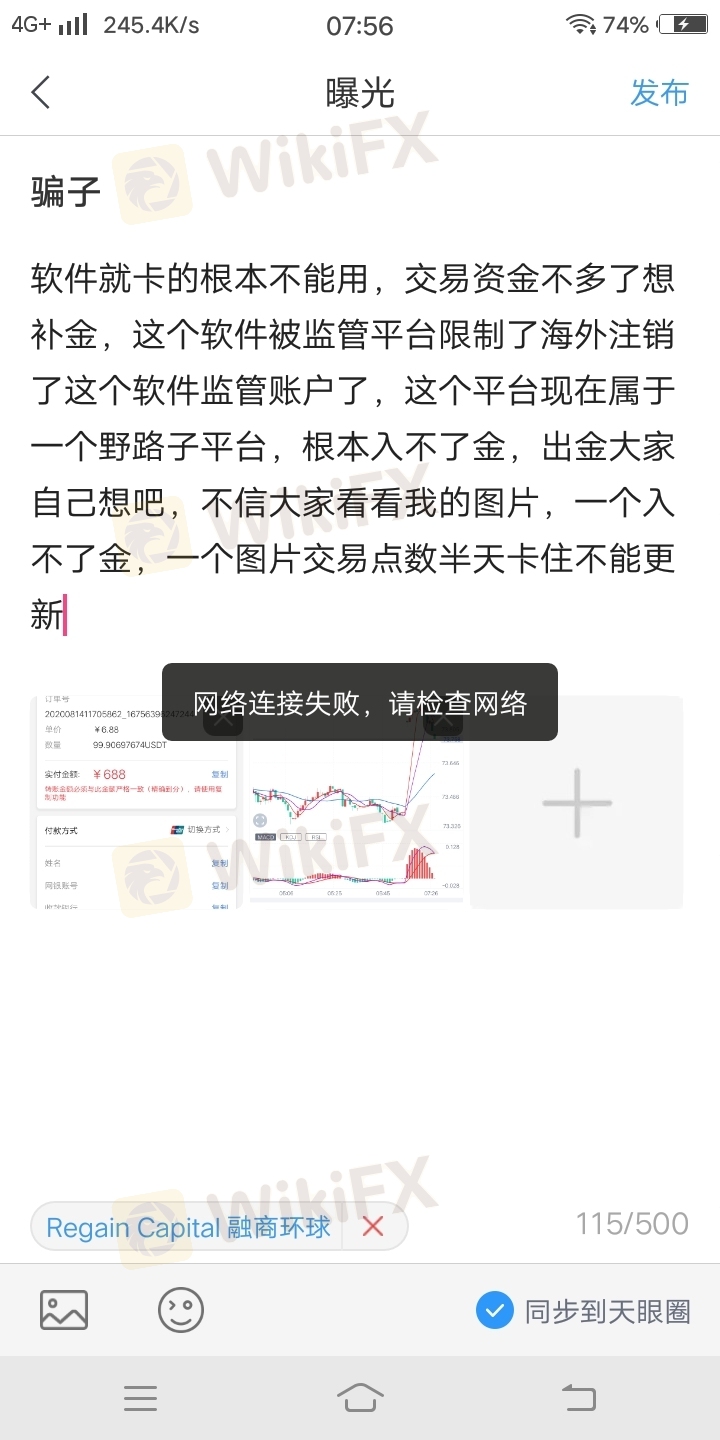Open the image gallery picker icon
The image size is (720, 1440).
tap(64, 1310)
